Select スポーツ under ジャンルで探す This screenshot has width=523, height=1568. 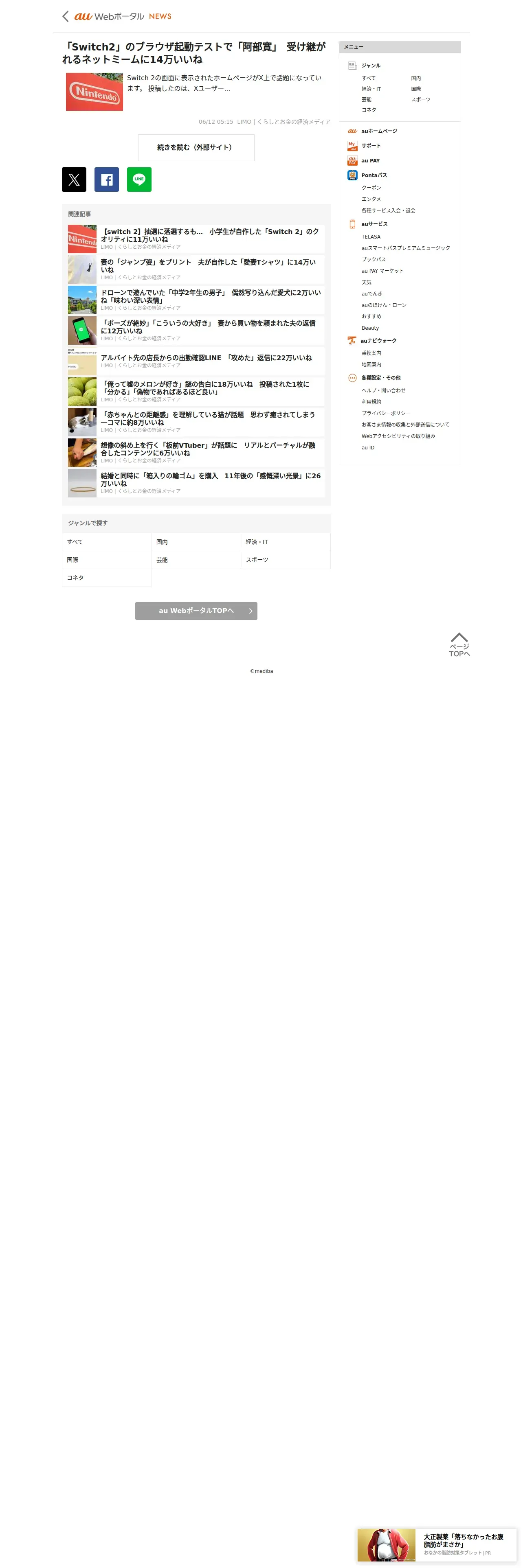tap(286, 559)
